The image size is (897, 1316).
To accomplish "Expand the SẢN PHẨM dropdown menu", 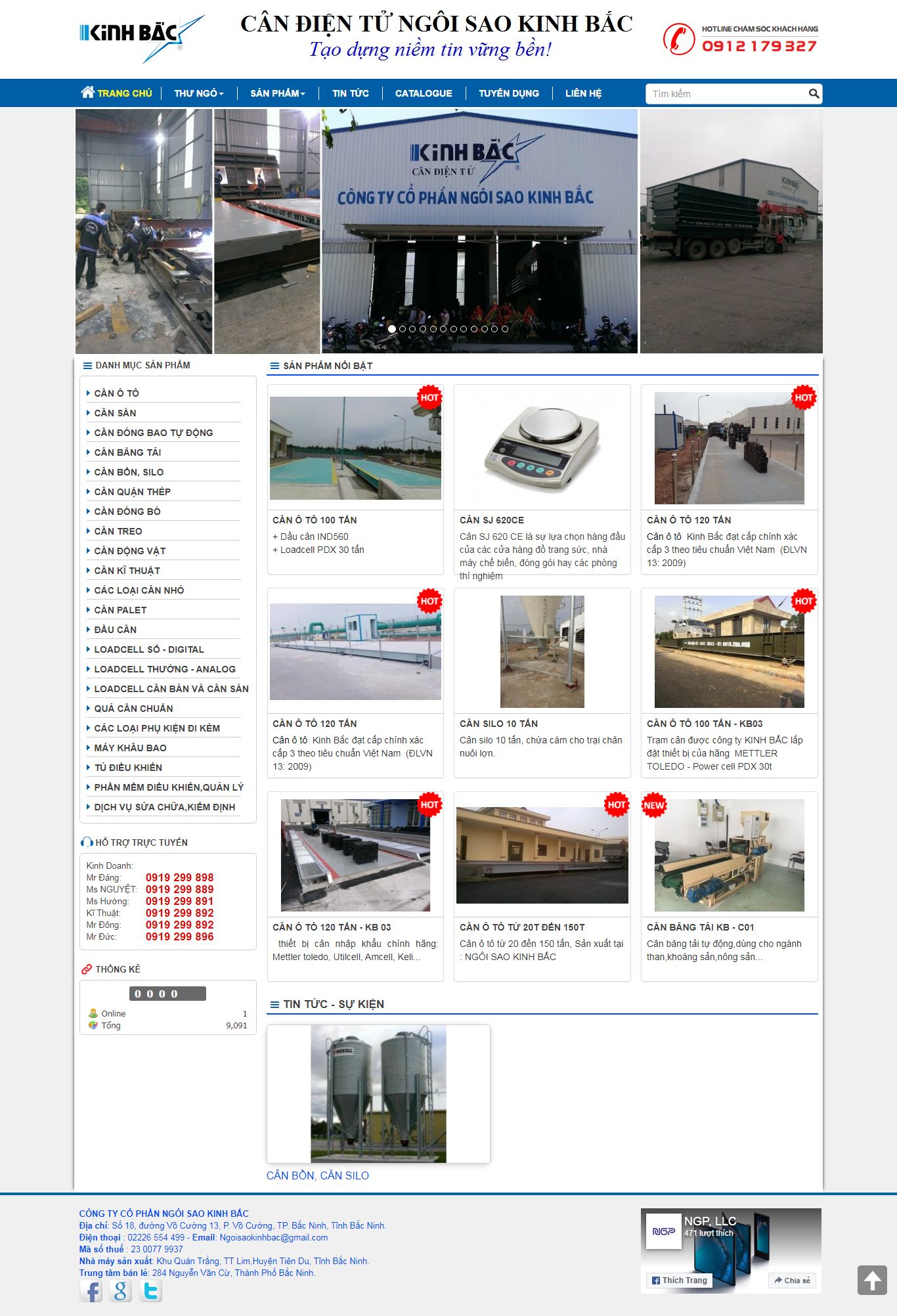I will coord(277,93).
